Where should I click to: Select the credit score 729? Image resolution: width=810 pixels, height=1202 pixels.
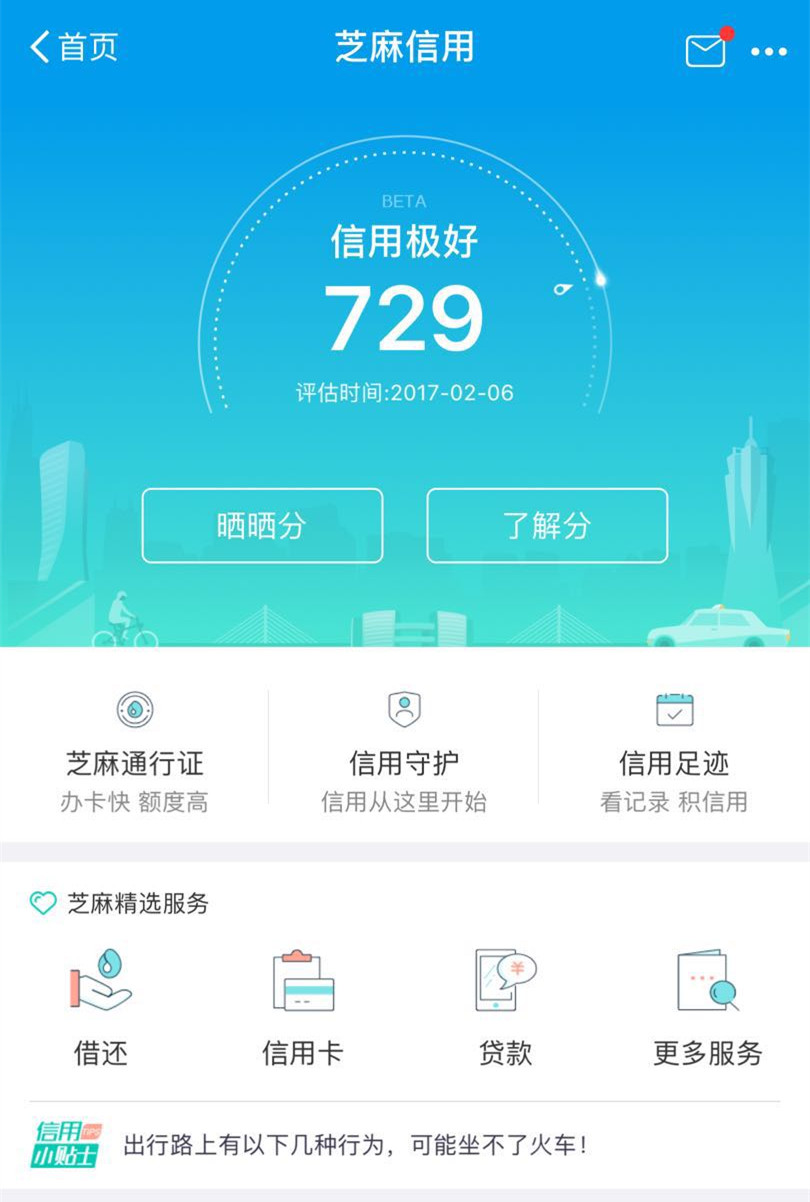405,317
